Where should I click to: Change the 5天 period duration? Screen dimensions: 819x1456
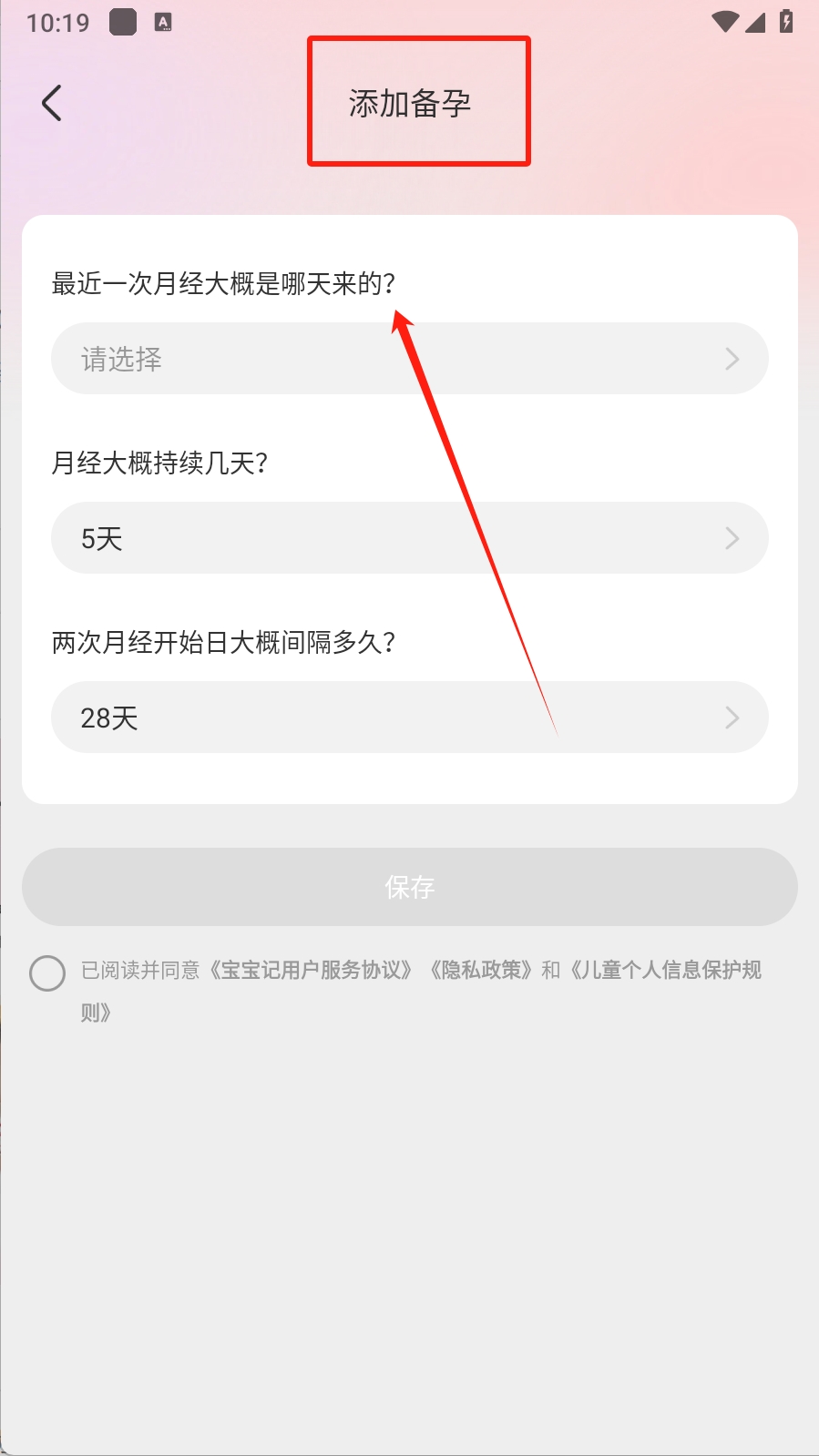[410, 538]
